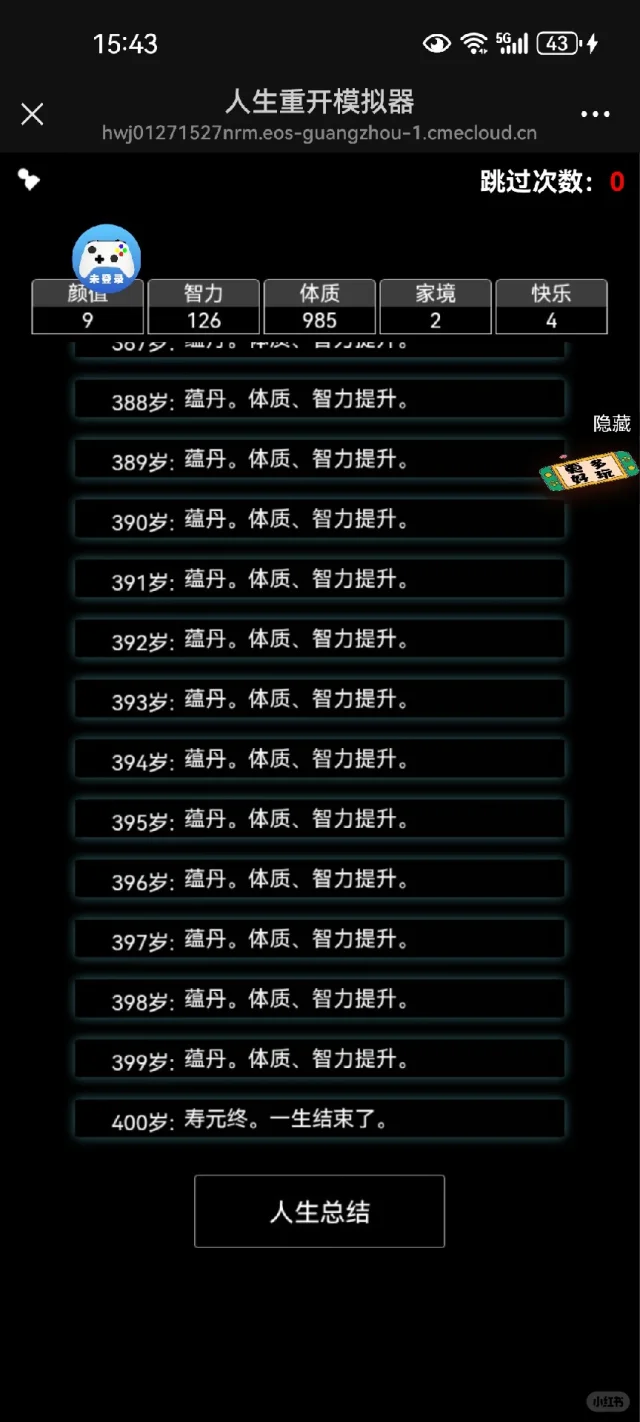Close the 人生重开模拟器 web page
This screenshot has height=1422, width=640.
click(x=32, y=114)
